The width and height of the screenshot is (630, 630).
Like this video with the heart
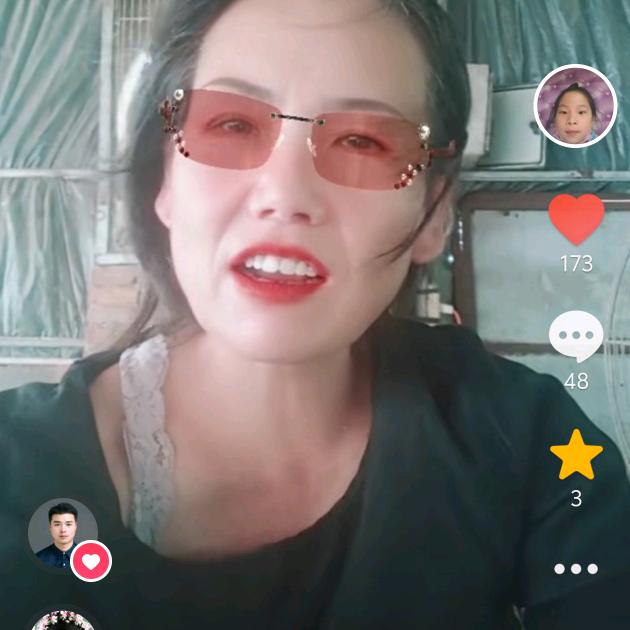tap(576, 219)
